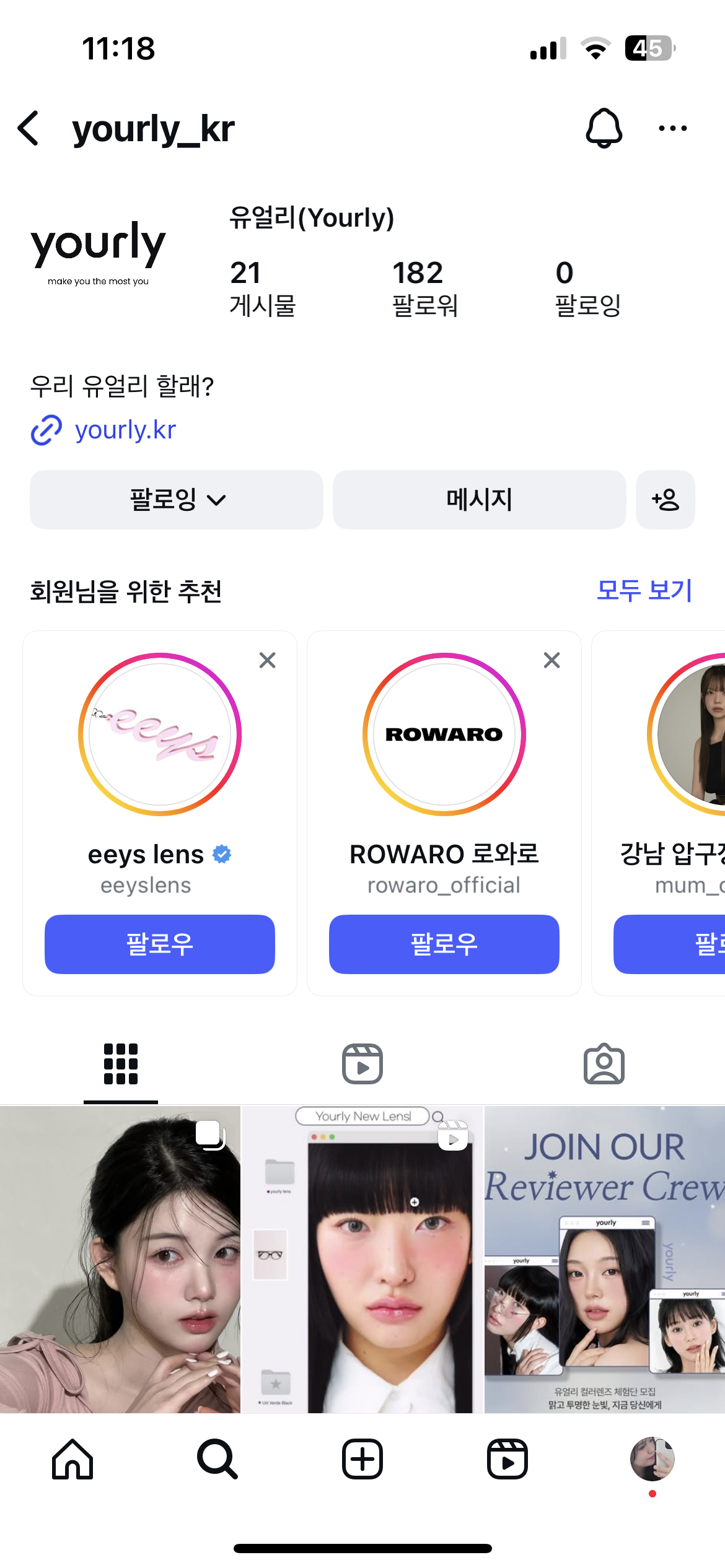
Task: Create a new post
Action: (362, 1459)
